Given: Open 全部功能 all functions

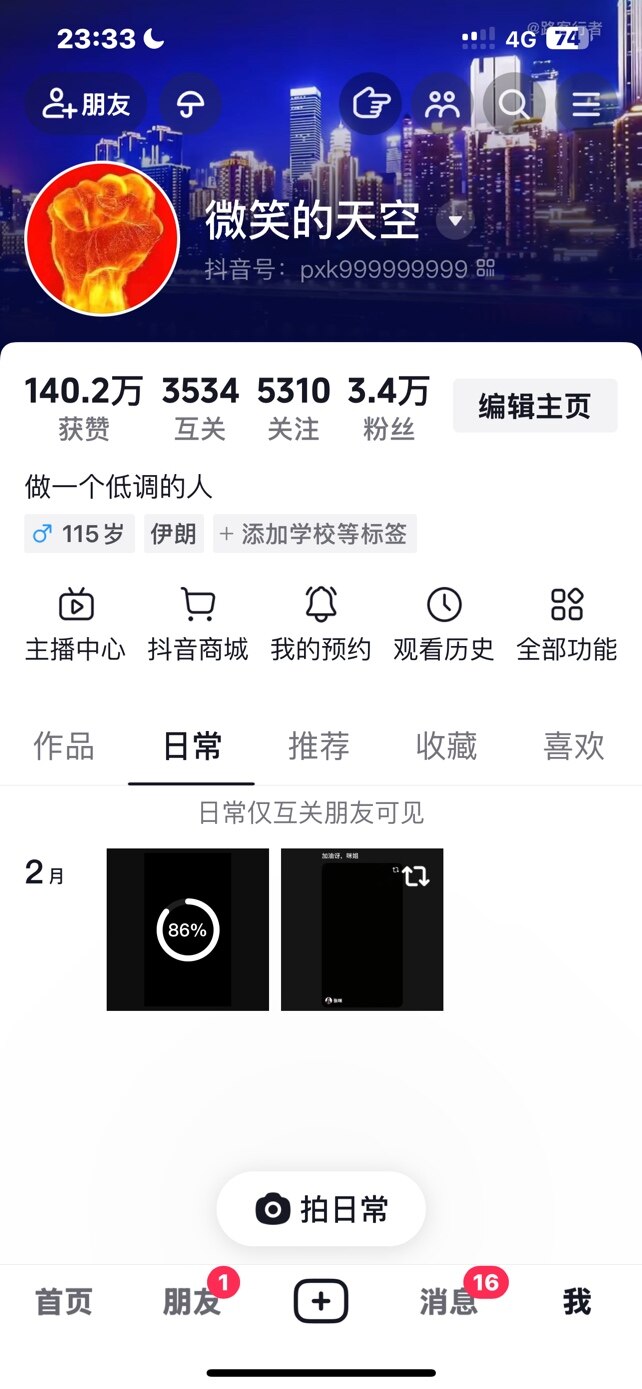Looking at the screenshot, I should [567, 624].
